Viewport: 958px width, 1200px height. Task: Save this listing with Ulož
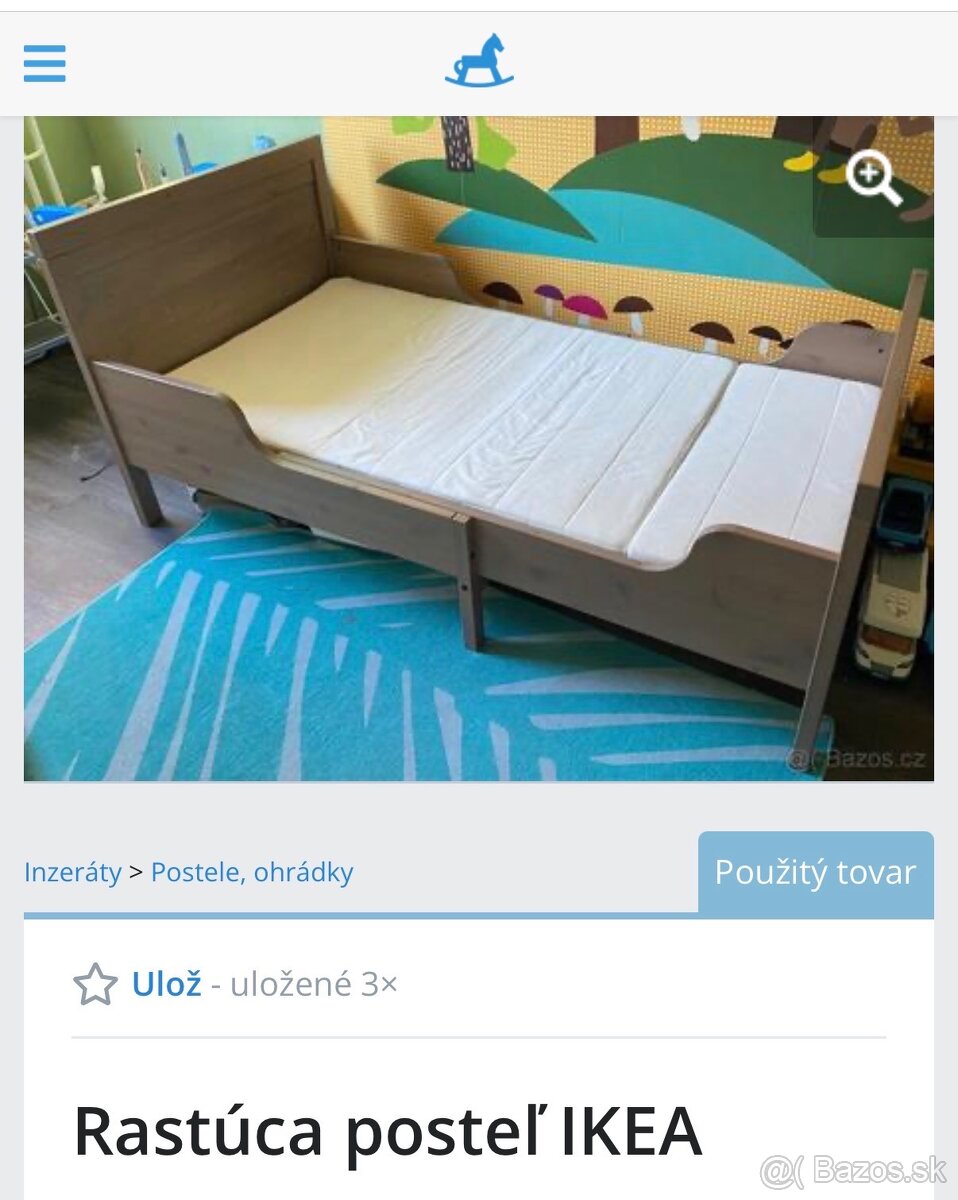tap(165, 984)
